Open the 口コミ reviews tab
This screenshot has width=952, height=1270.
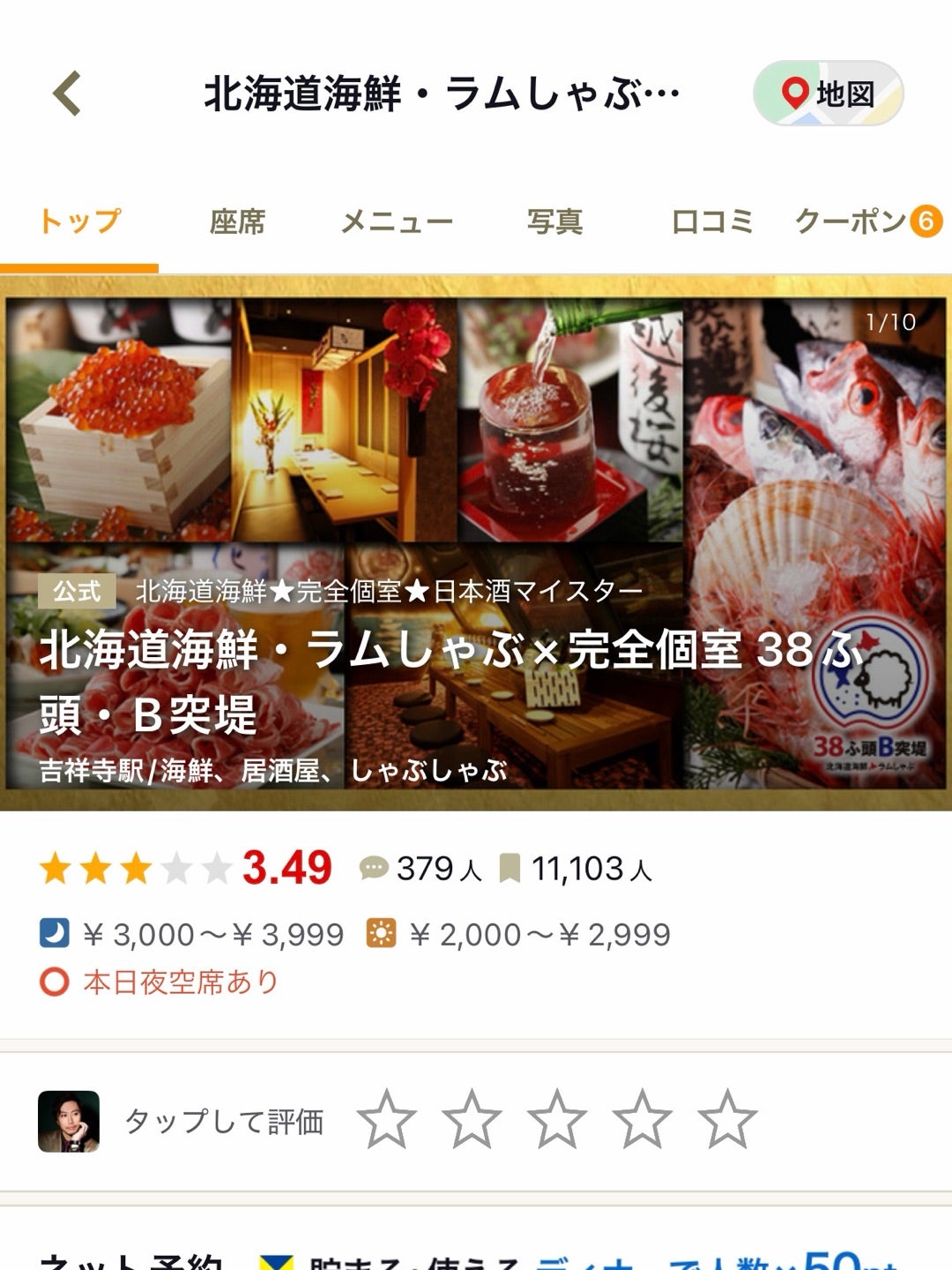[712, 221]
